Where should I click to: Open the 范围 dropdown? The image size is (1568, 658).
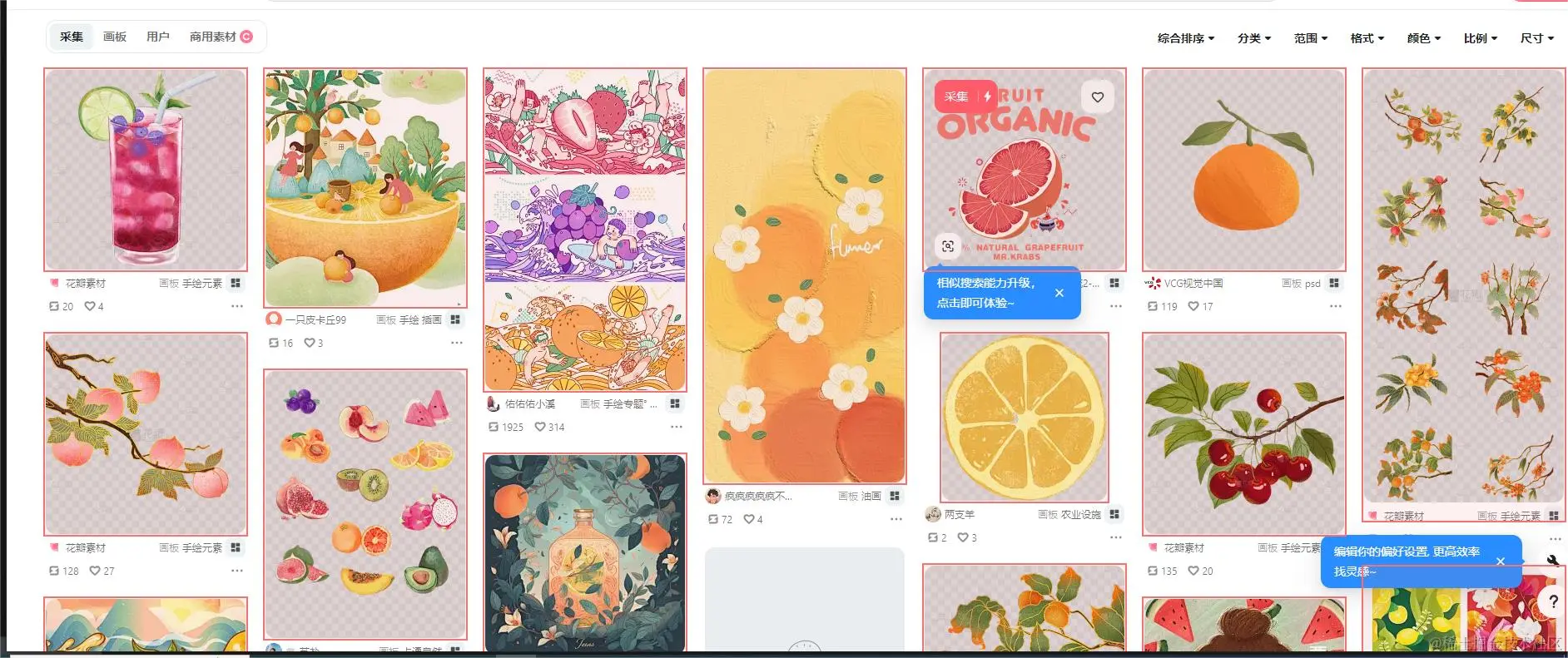1310,38
